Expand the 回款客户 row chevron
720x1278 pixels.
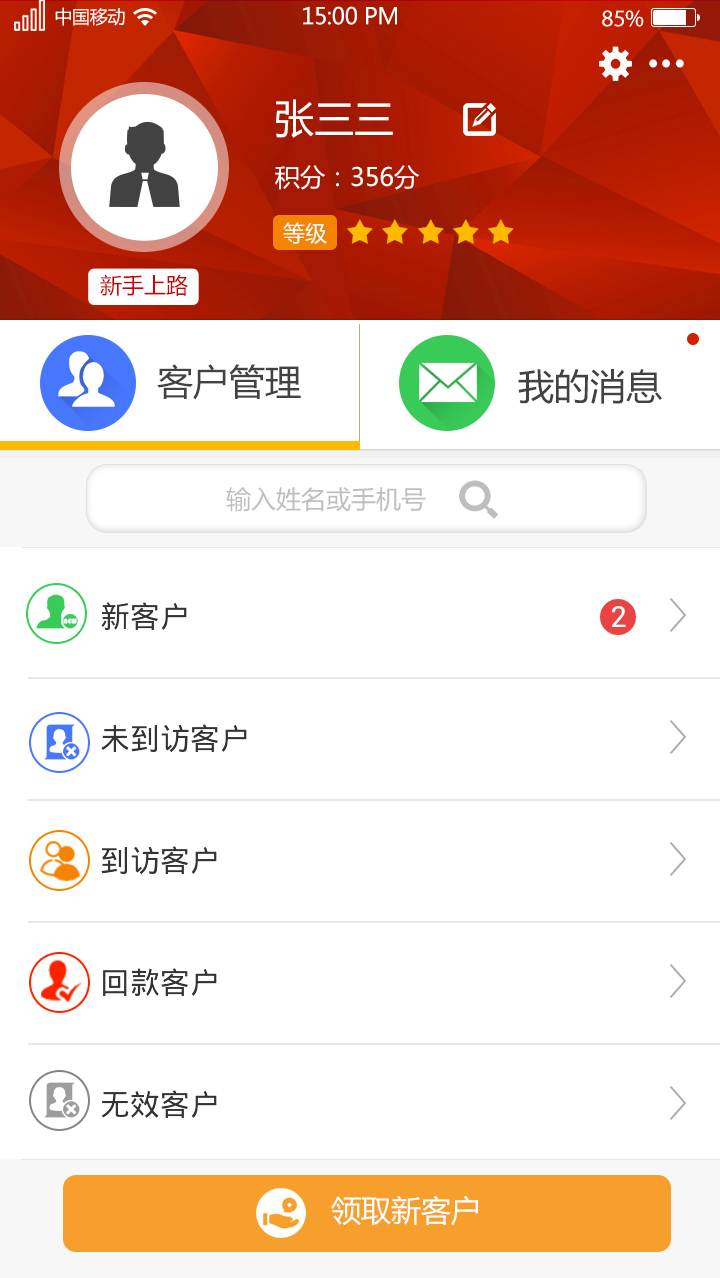[x=677, y=982]
